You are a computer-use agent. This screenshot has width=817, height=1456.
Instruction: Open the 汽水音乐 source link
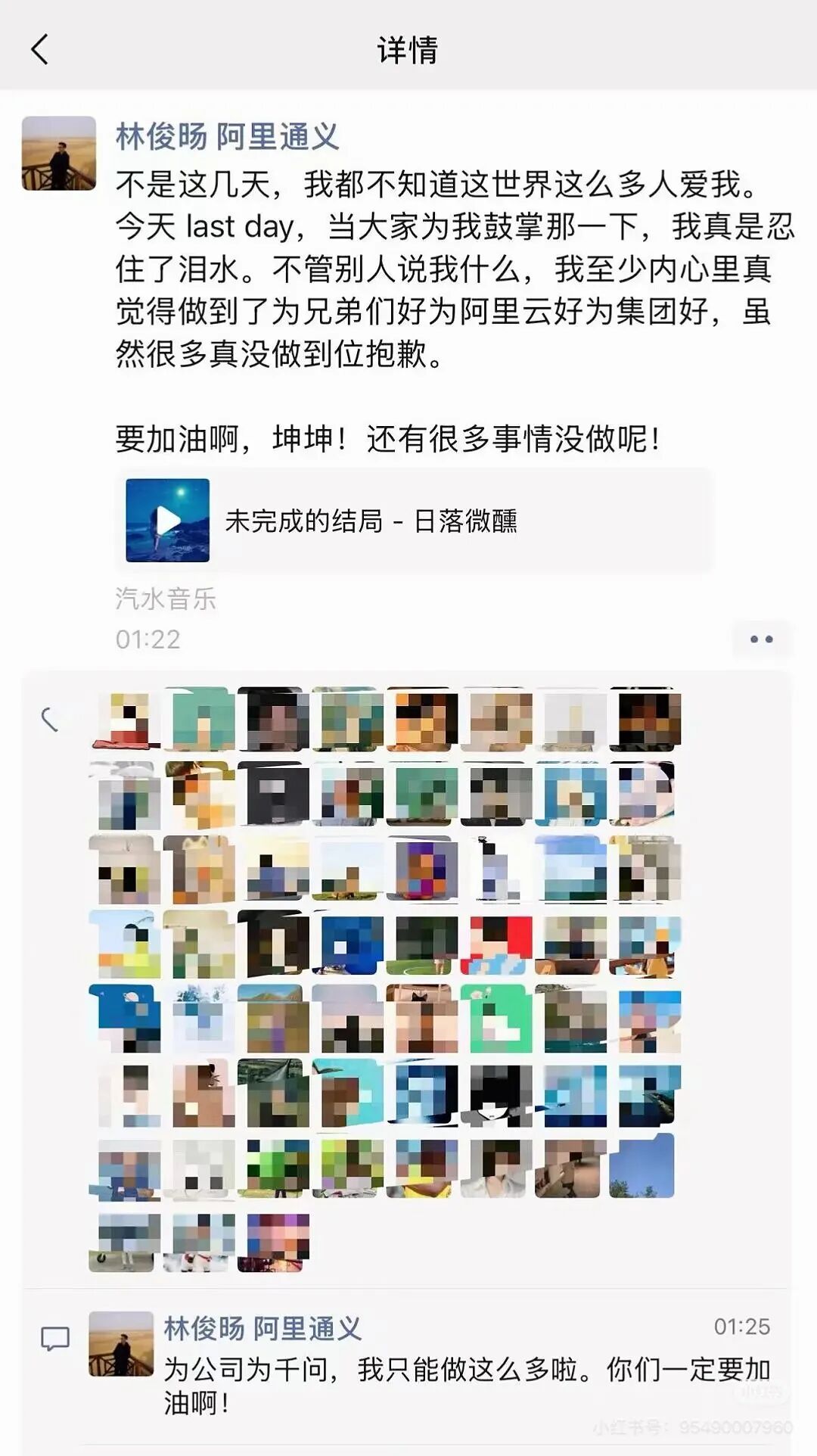tap(166, 599)
